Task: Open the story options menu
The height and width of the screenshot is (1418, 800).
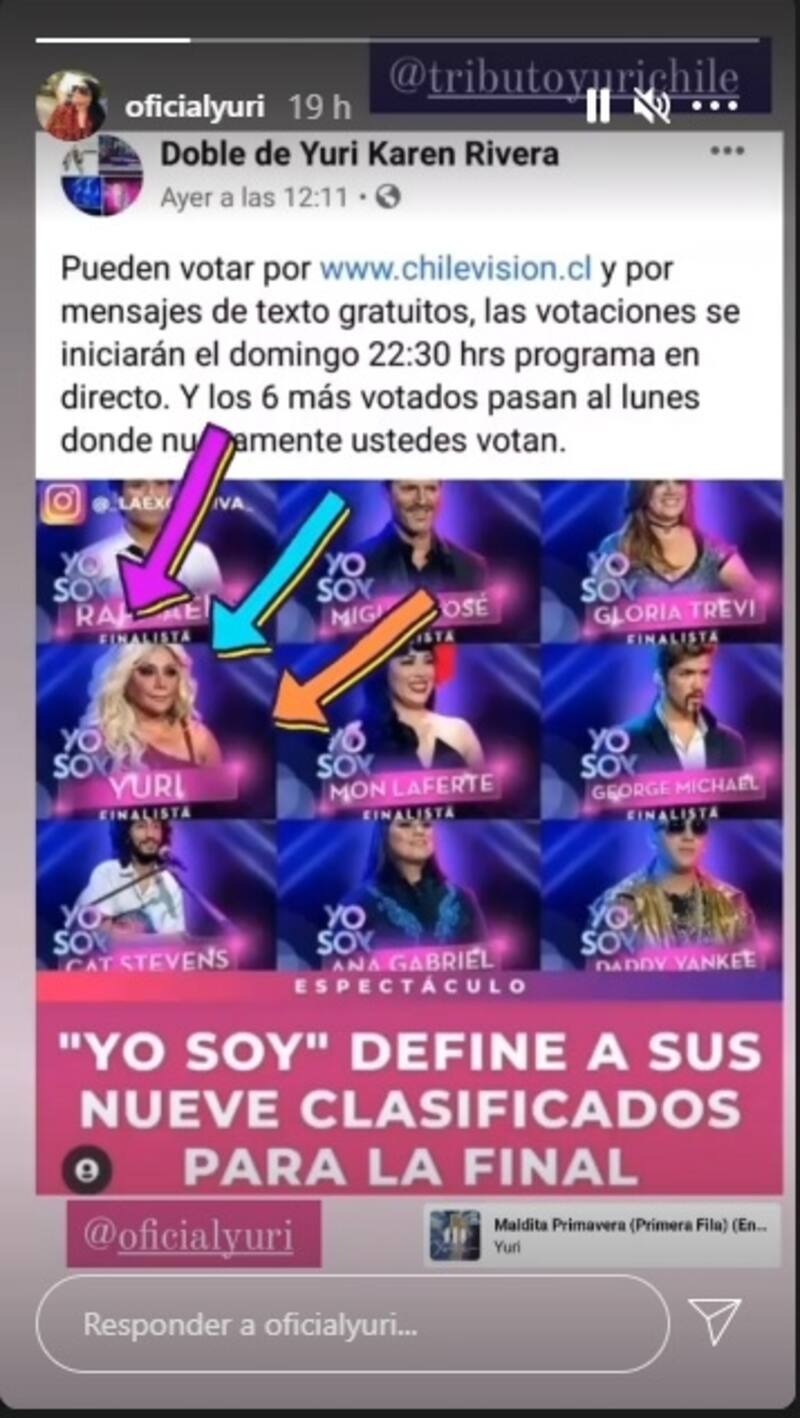Action: pyautogui.click(x=714, y=105)
